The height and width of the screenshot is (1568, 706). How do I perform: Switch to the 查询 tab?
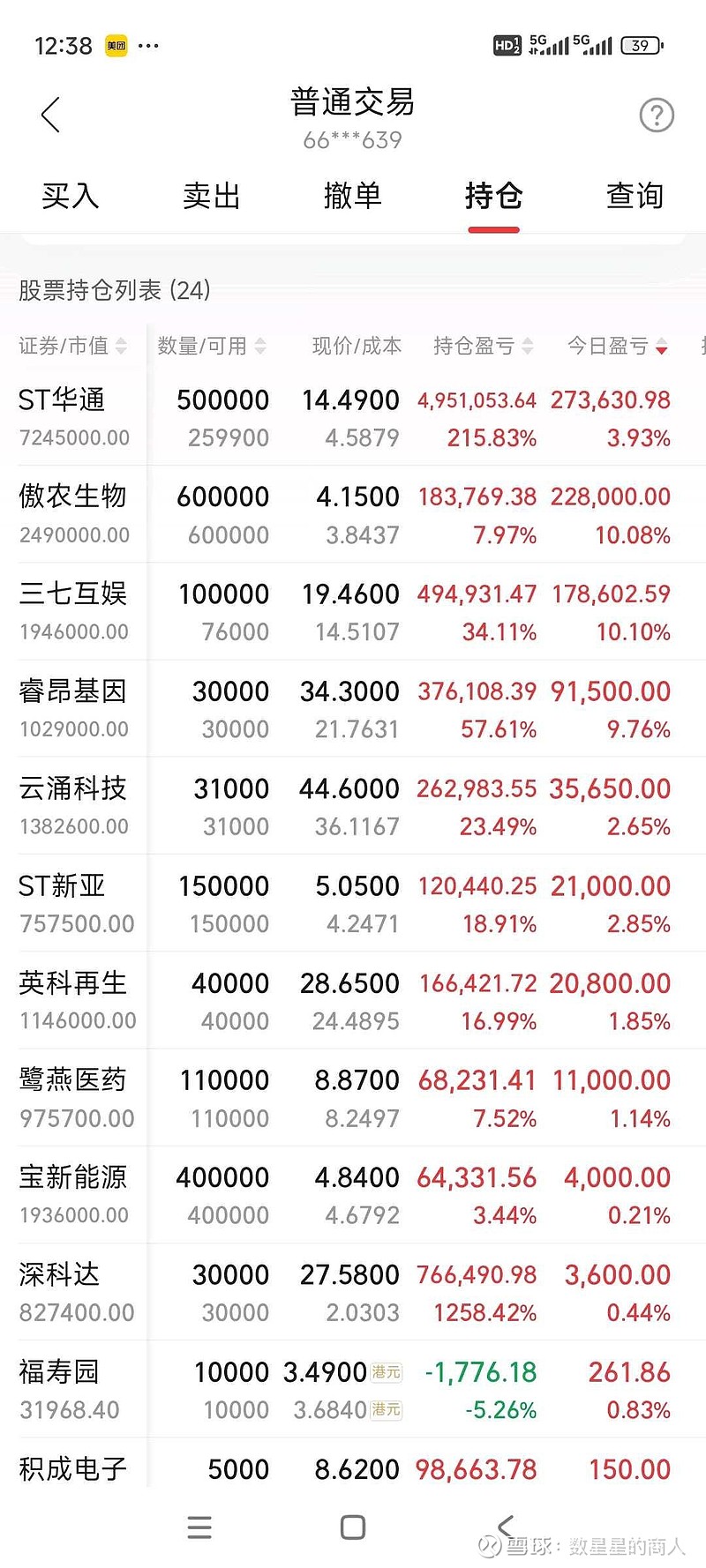(x=635, y=196)
